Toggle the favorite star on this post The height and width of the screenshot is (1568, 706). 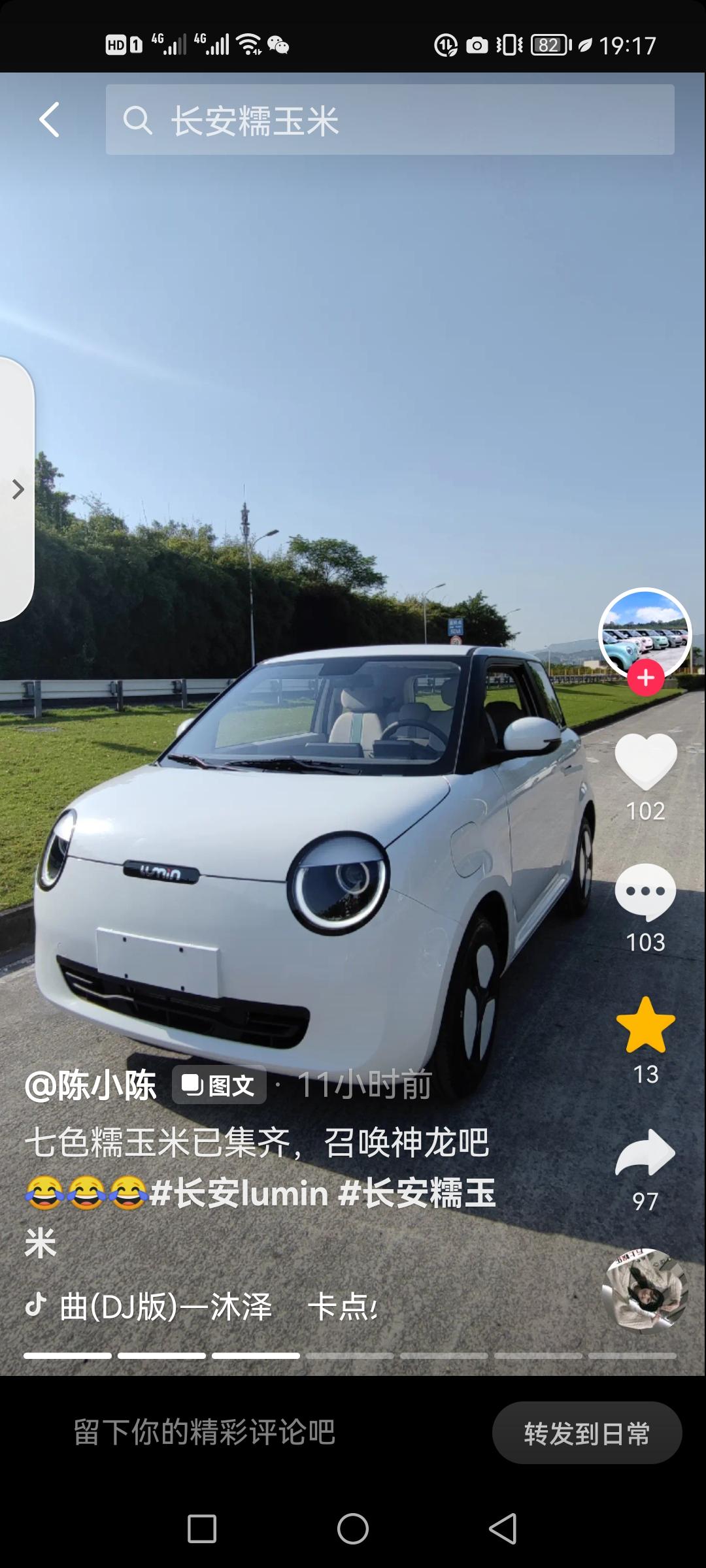[x=645, y=1026]
